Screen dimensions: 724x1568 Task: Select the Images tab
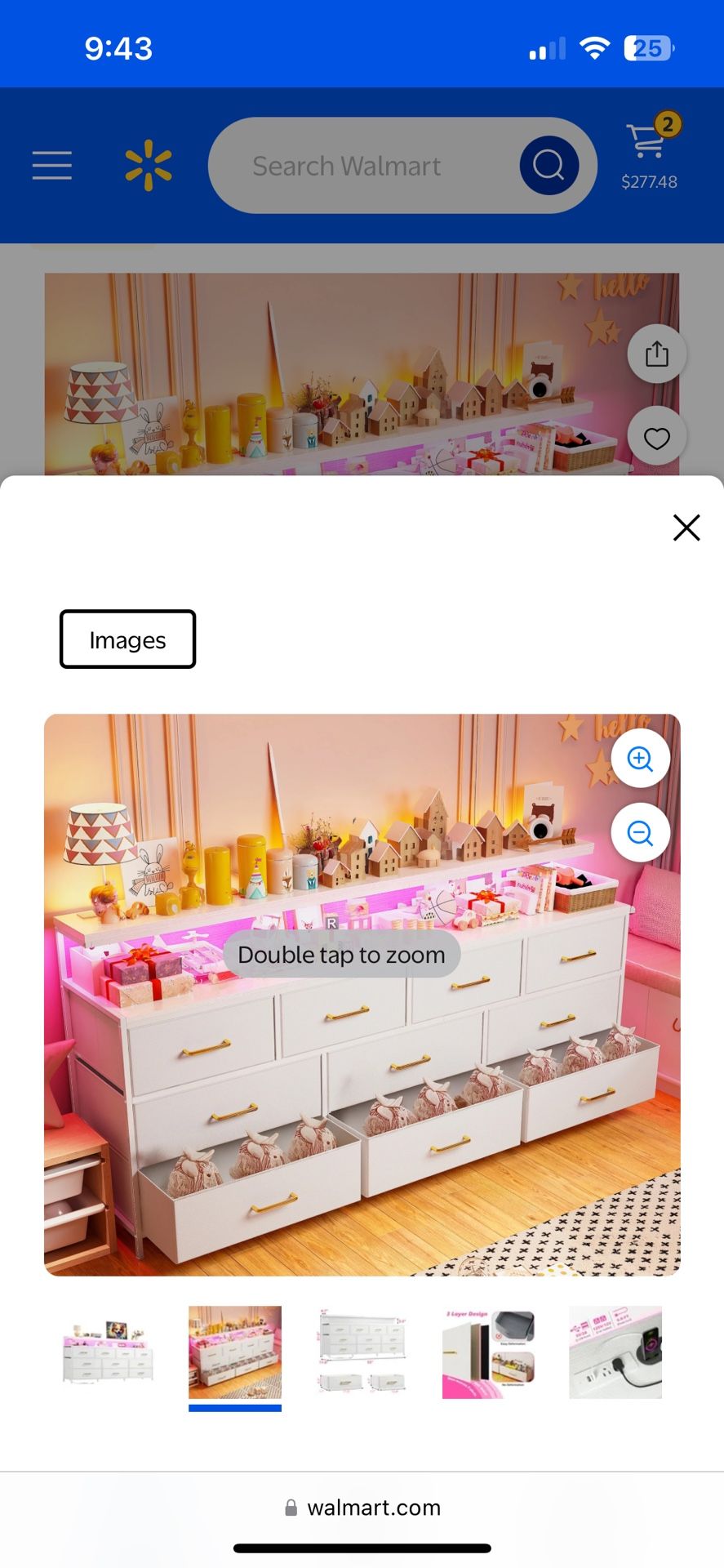[x=127, y=639]
